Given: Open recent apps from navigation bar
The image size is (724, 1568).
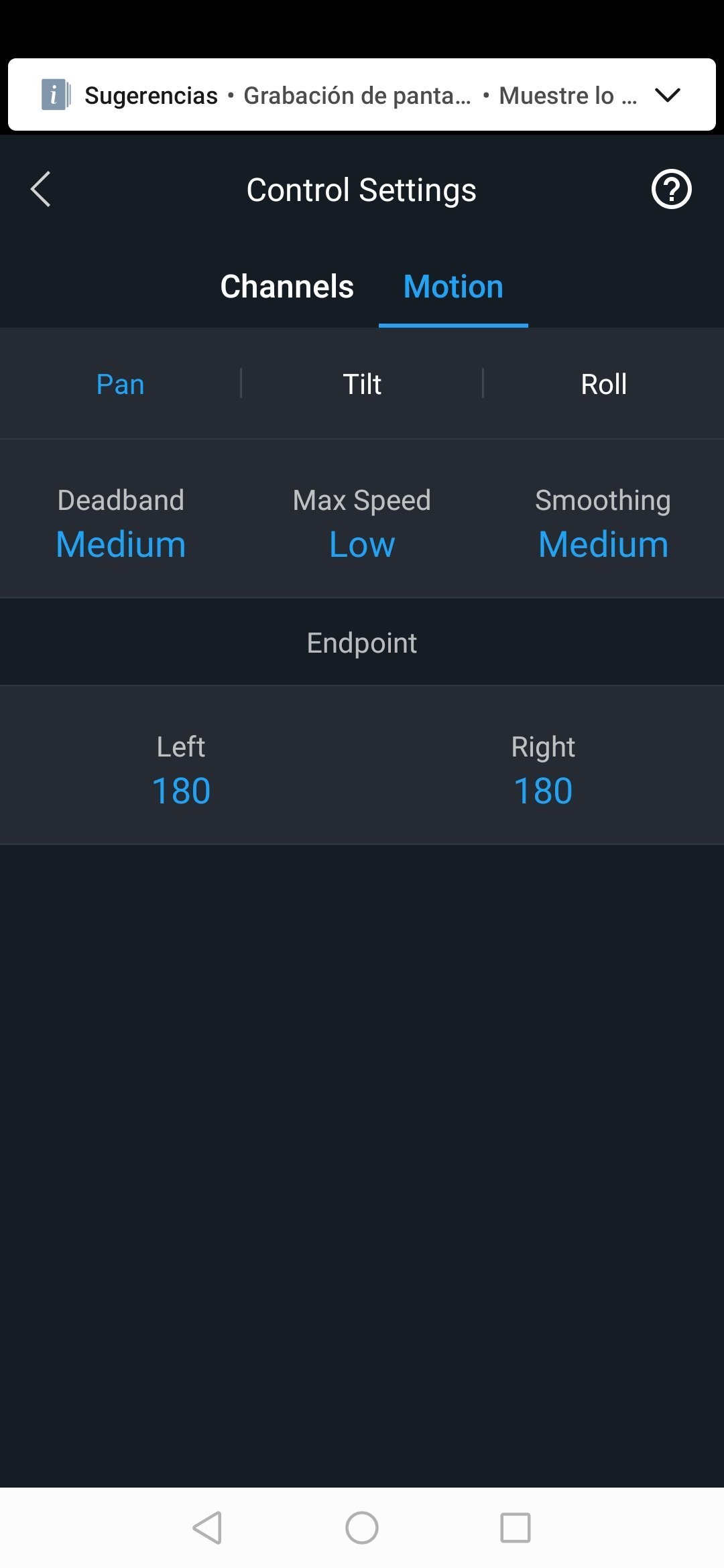Looking at the screenshot, I should [516, 1528].
